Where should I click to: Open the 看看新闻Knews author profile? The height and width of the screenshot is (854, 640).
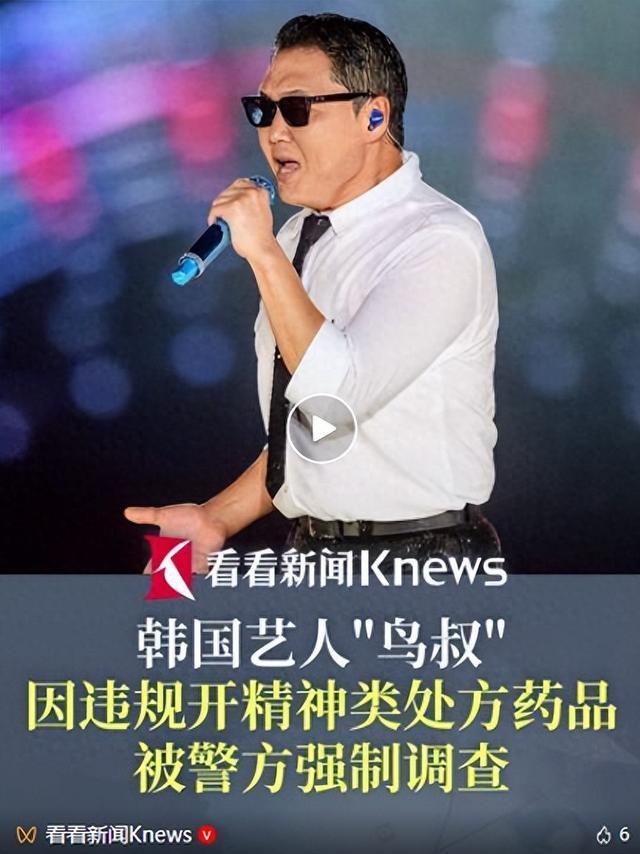pos(118,834)
